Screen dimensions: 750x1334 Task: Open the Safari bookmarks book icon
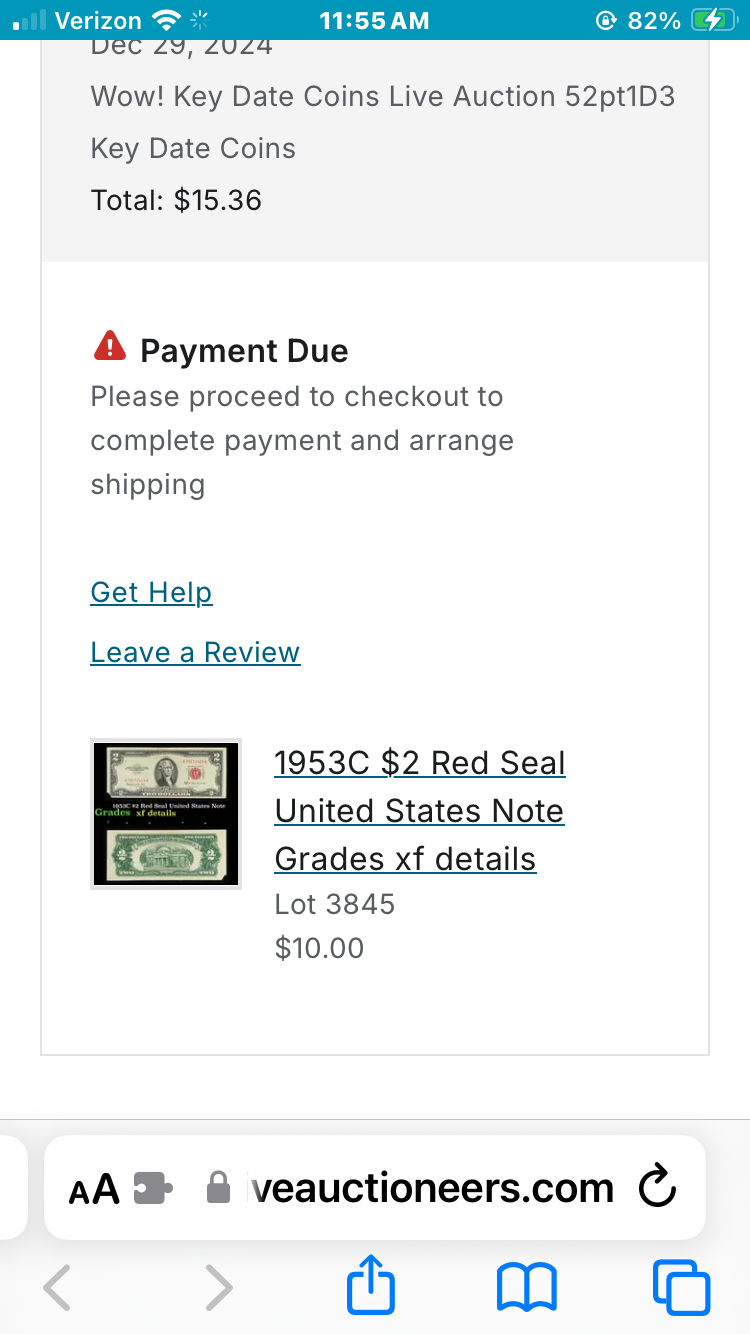527,1287
